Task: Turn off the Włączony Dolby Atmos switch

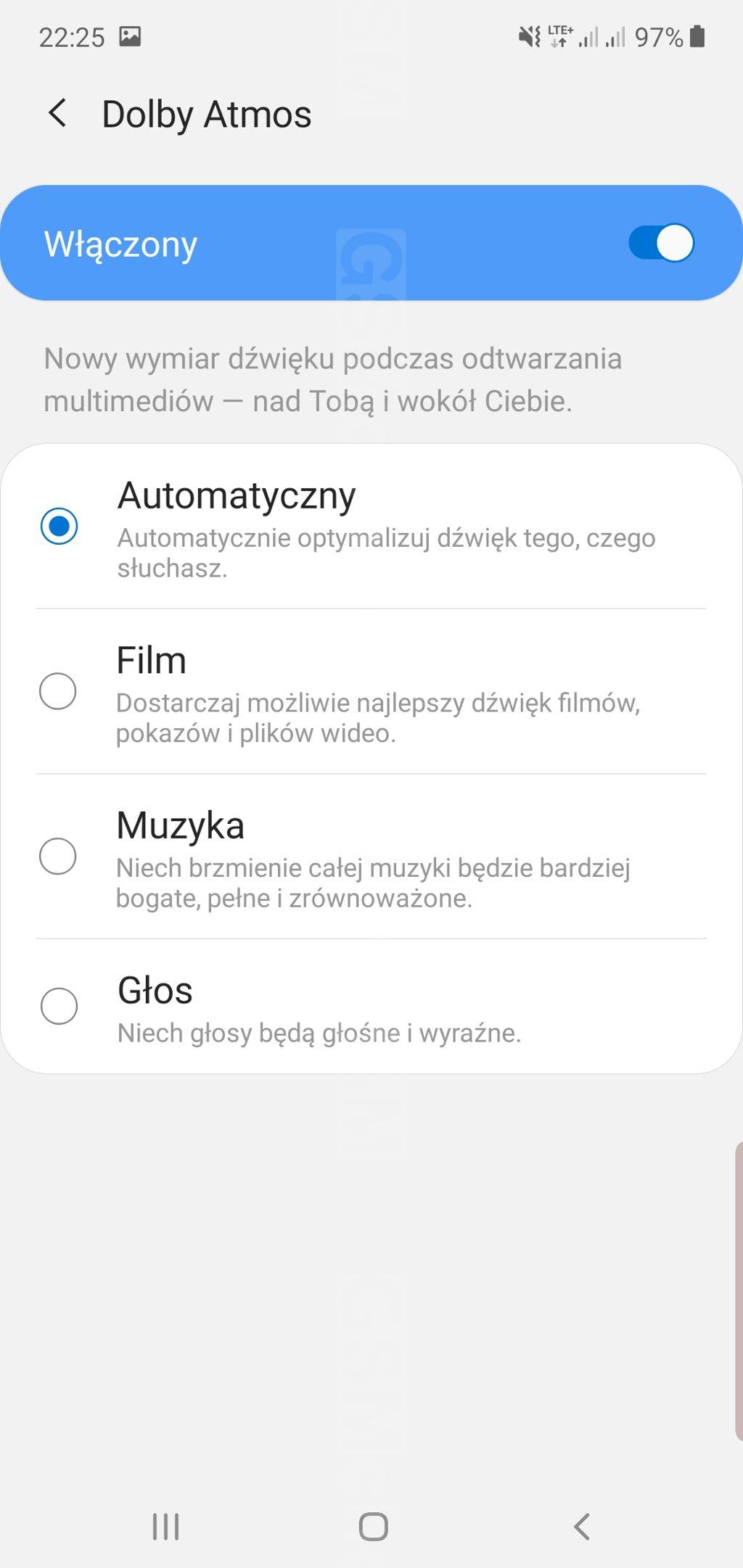Action: click(660, 243)
